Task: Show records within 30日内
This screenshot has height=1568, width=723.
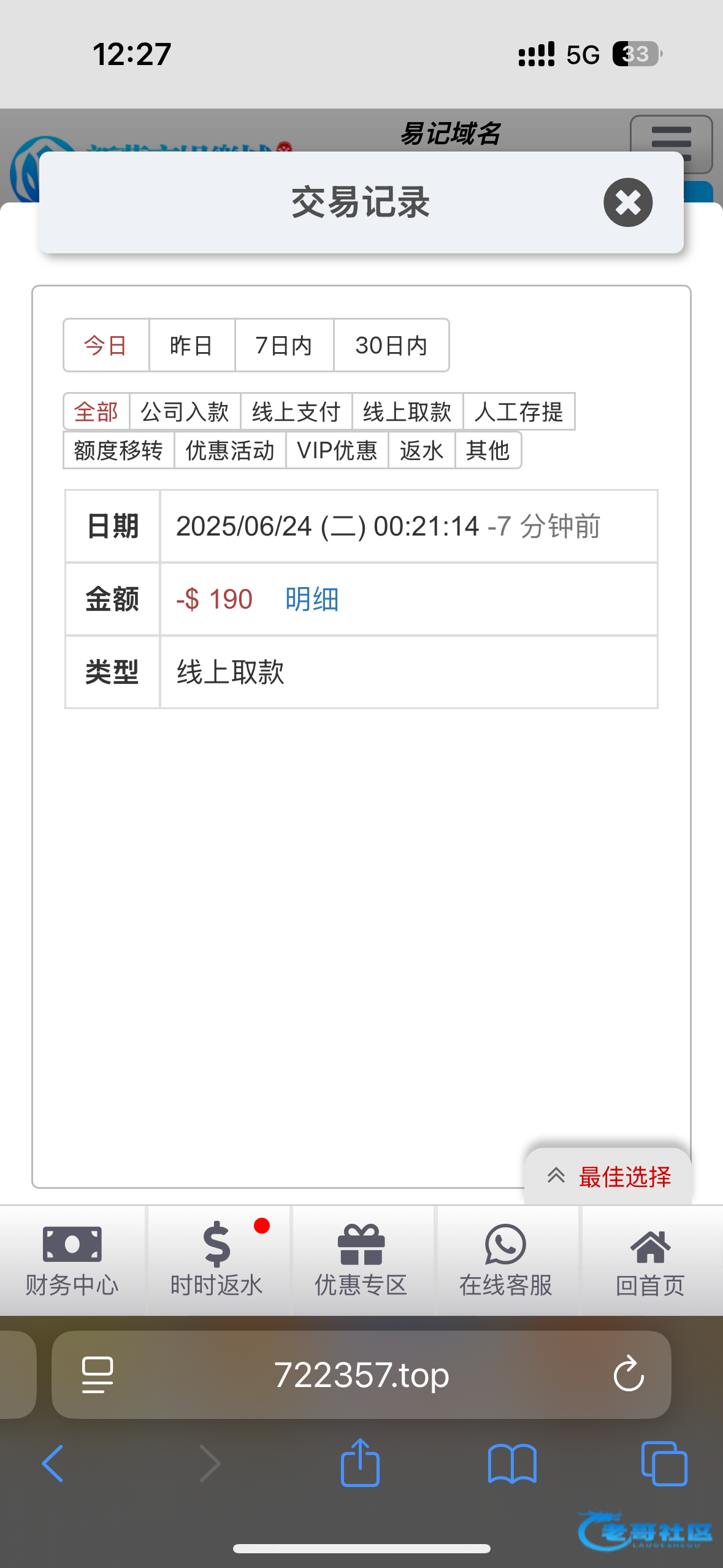Action: pos(391,345)
